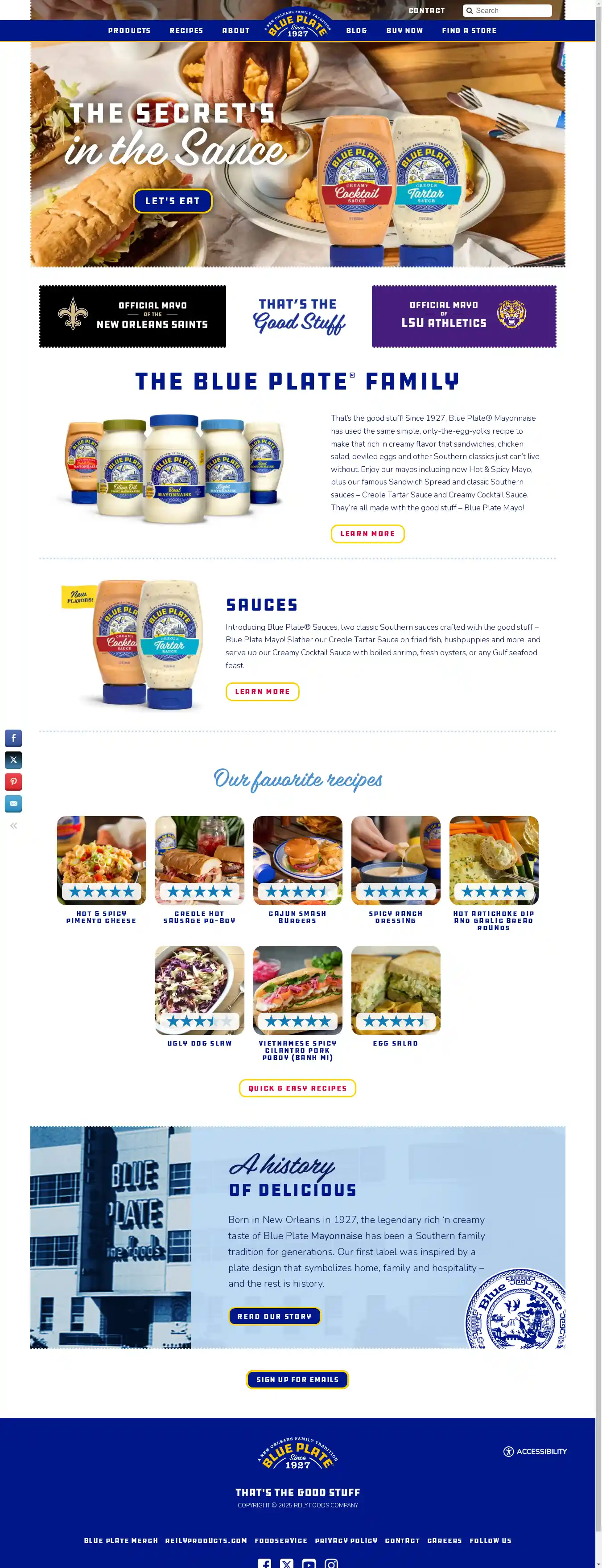Tap Quick & Easy Recipes button
Viewport: 602px width, 1568px height.
[297, 1088]
